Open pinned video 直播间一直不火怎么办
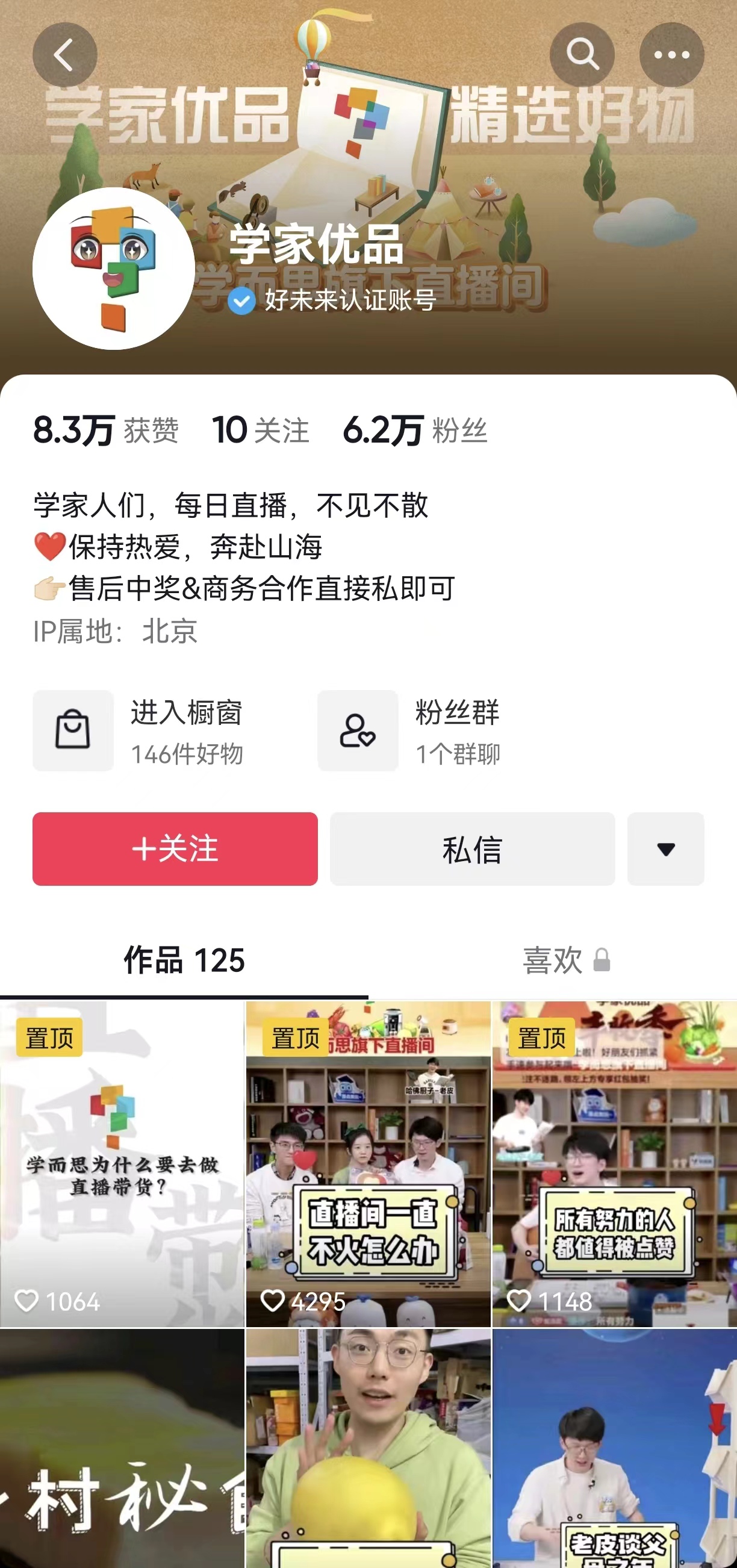This screenshot has width=737, height=1568. [x=368, y=1164]
